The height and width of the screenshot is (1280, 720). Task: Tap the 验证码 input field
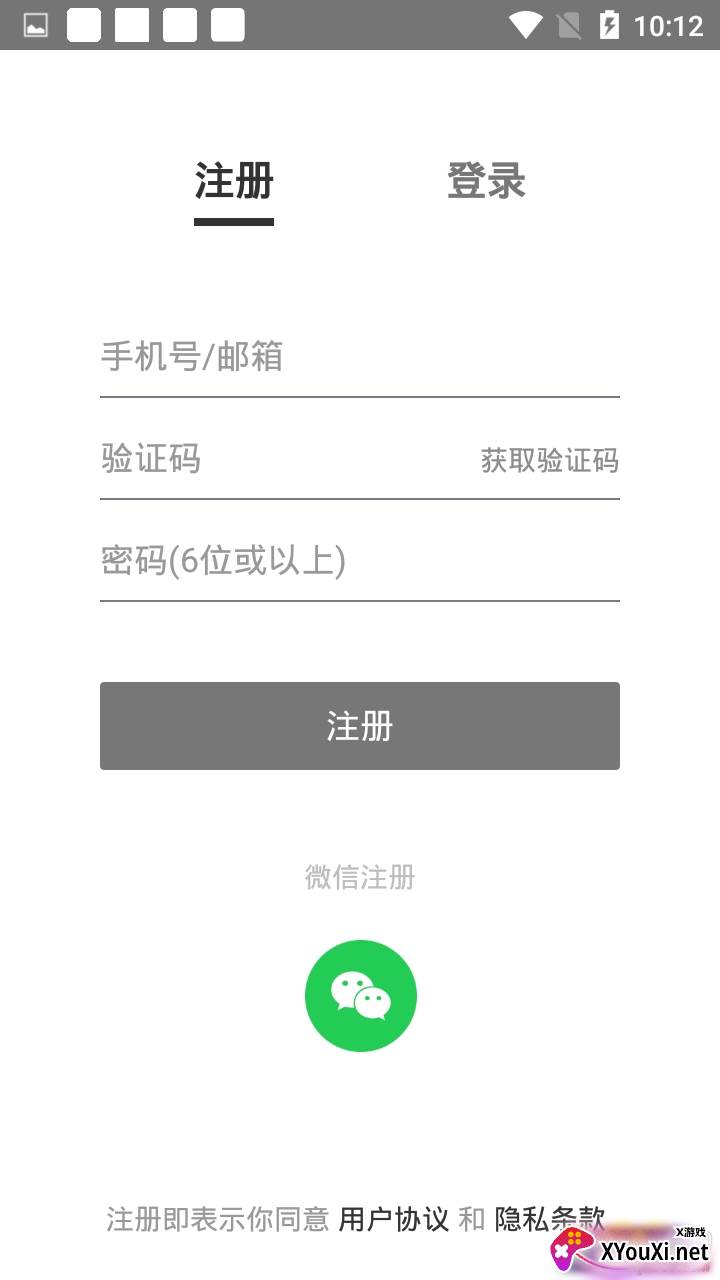(285, 459)
